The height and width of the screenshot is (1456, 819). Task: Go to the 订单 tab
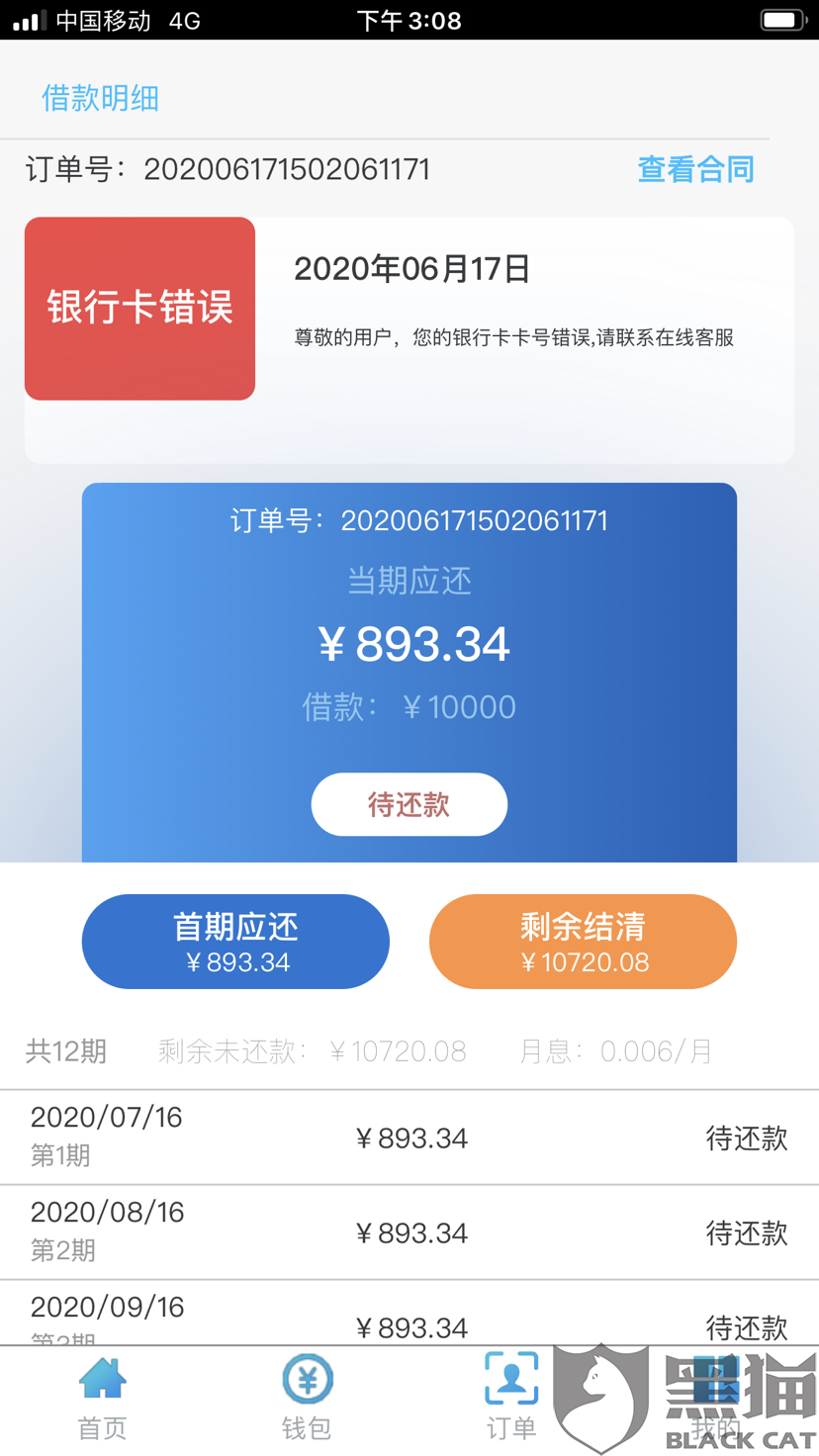511,1400
